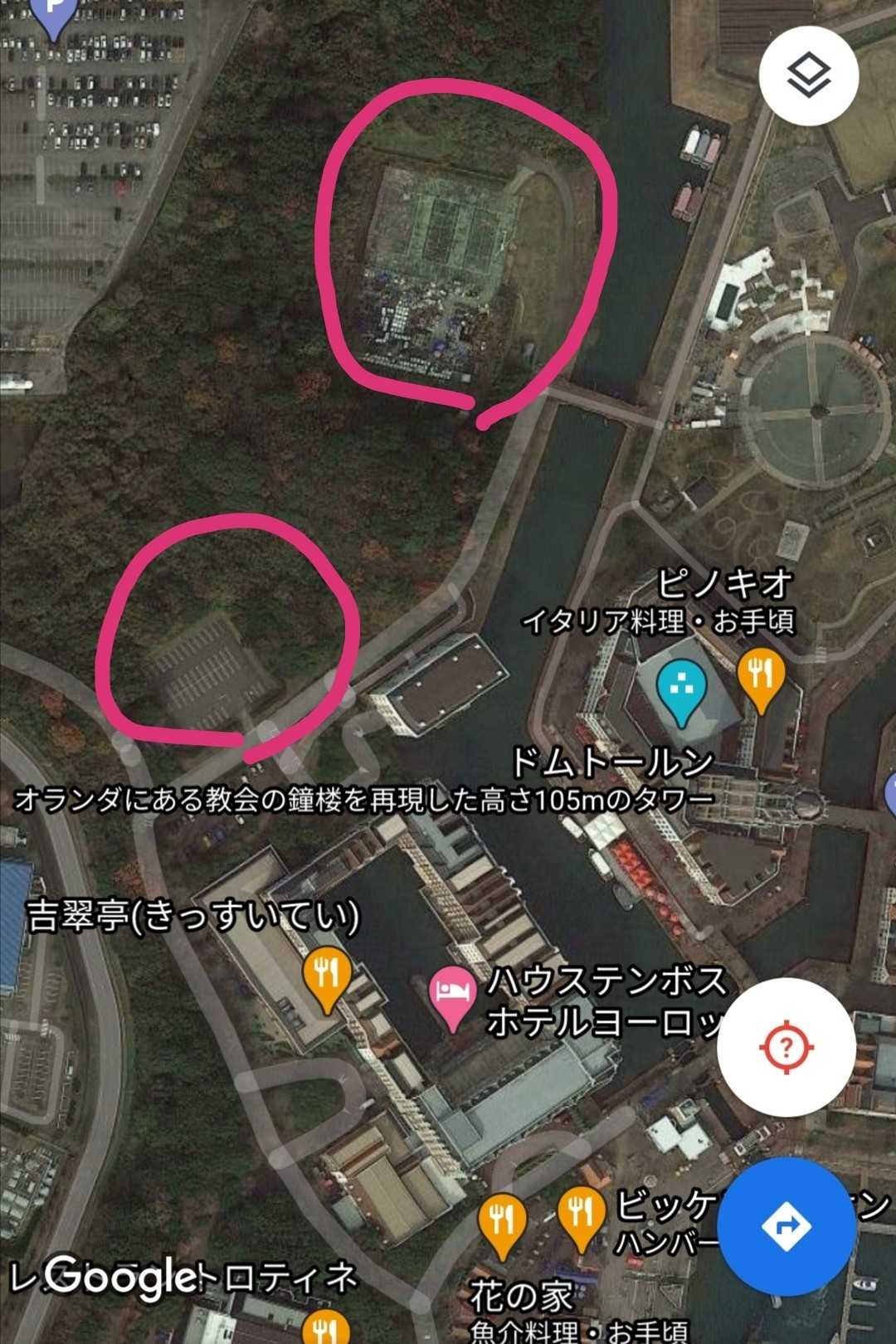896x1344 pixels.
Task: Open the map layers switcher icon
Action: 811,75
